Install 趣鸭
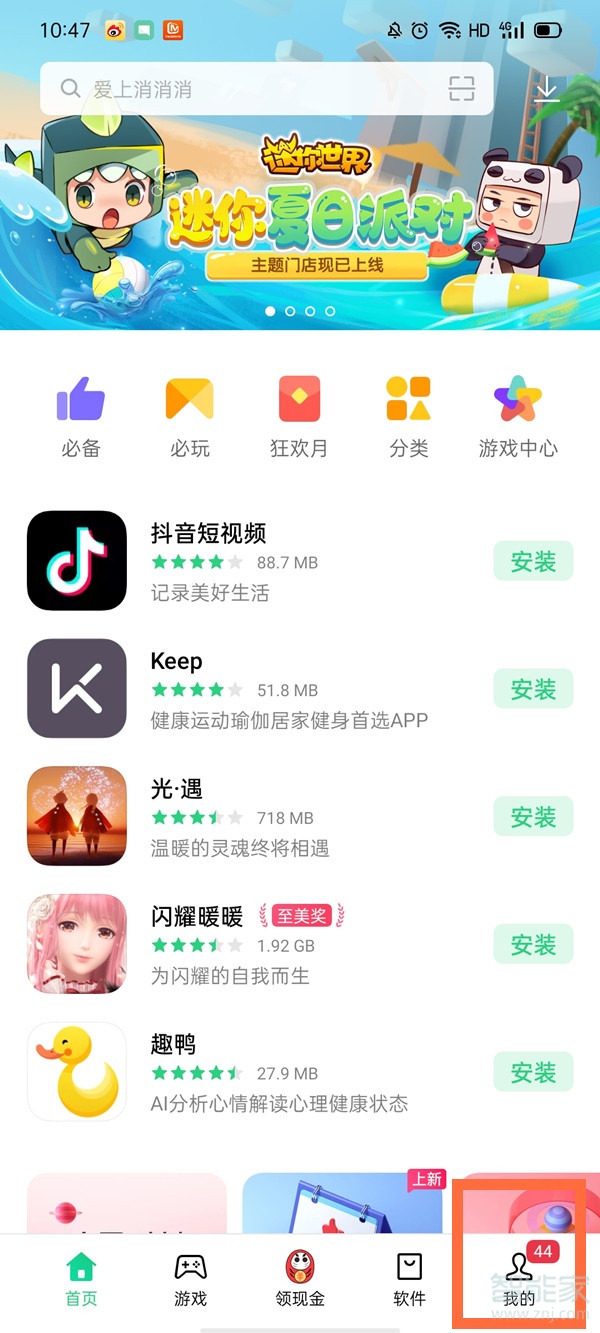The height and width of the screenshot is (1333, 600). pyautogui.click(x=533, y=1073)
